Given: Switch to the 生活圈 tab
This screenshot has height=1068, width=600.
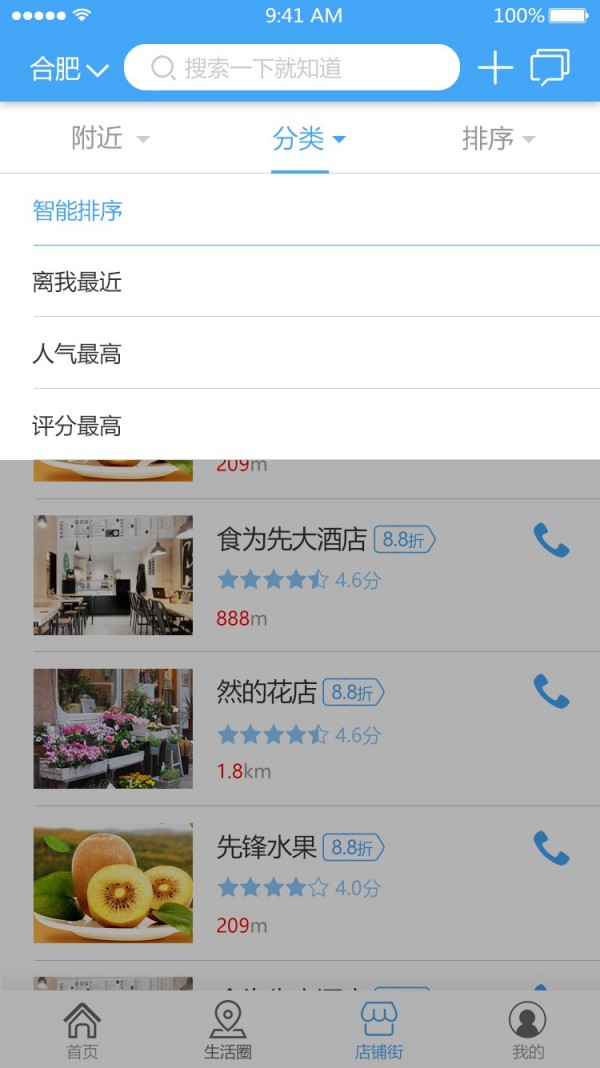Looking at the screenshot, I should click(228, 1032).
